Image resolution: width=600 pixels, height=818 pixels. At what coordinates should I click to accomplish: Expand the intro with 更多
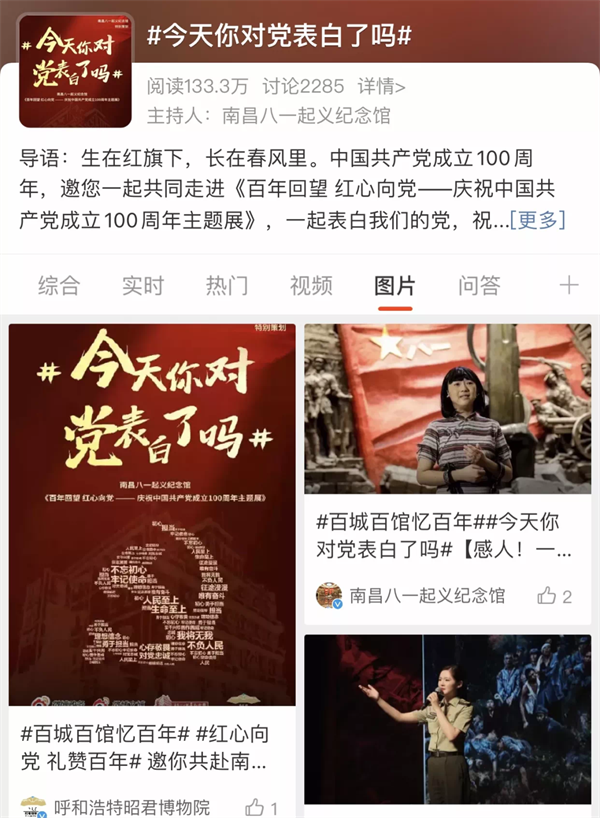[x=538, y=220]
